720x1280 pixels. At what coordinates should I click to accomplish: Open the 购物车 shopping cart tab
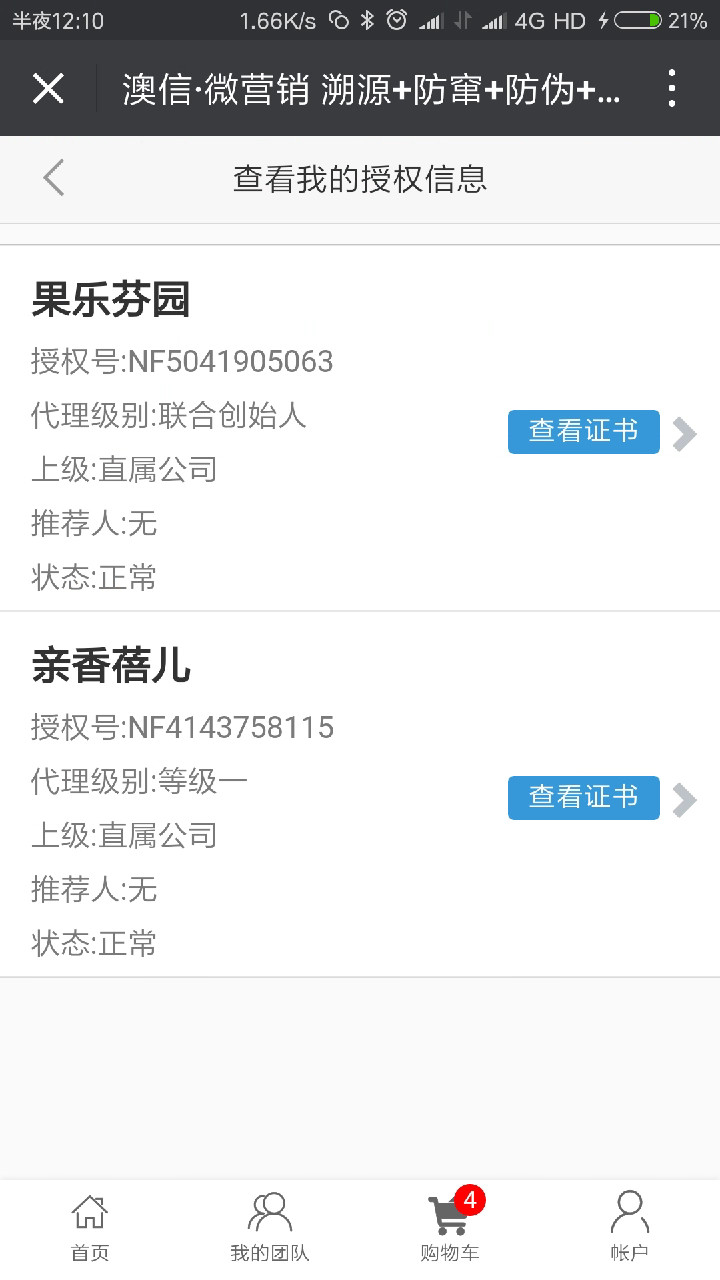point(450,1228)
